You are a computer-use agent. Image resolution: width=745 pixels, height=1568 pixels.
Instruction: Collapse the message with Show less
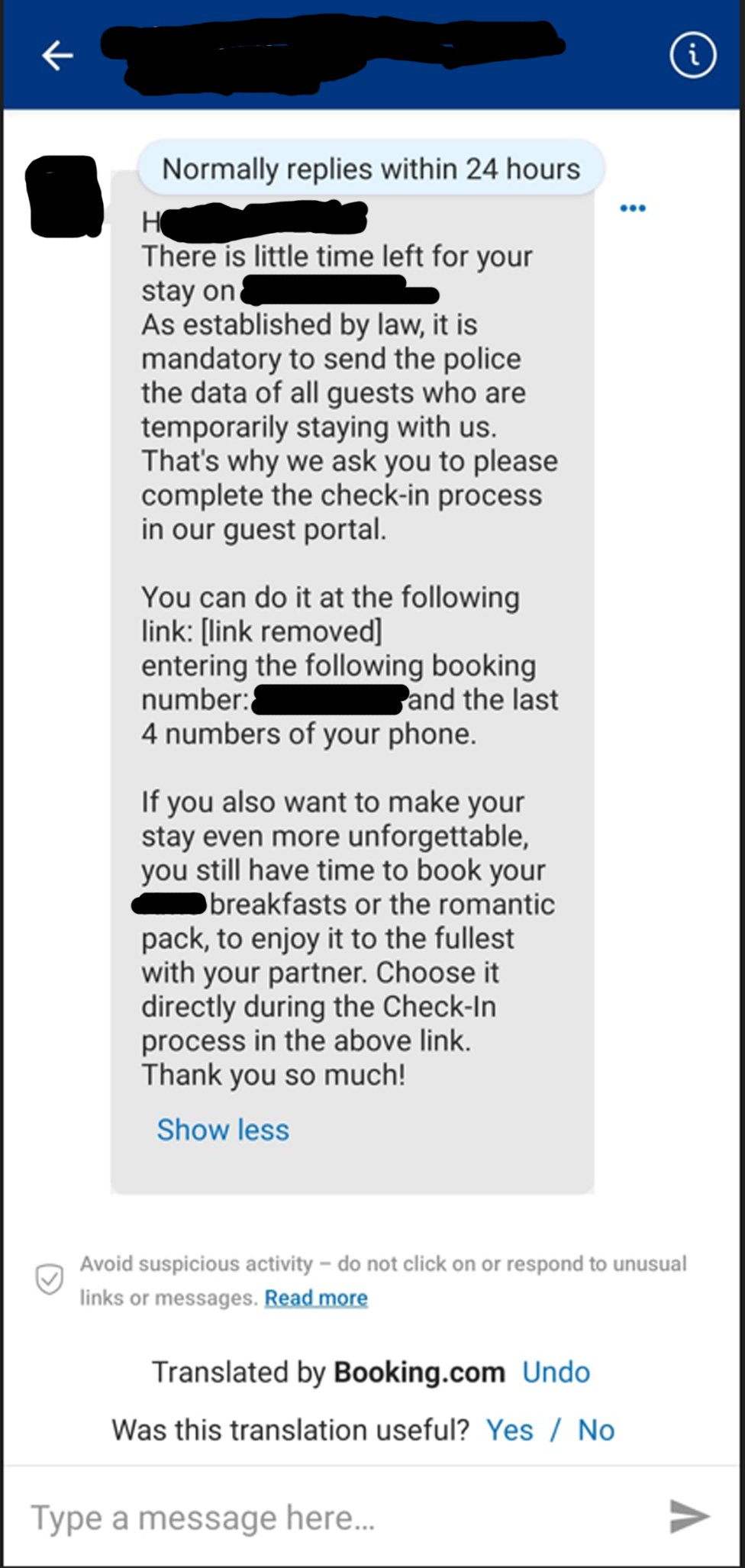click(223, 1130)
